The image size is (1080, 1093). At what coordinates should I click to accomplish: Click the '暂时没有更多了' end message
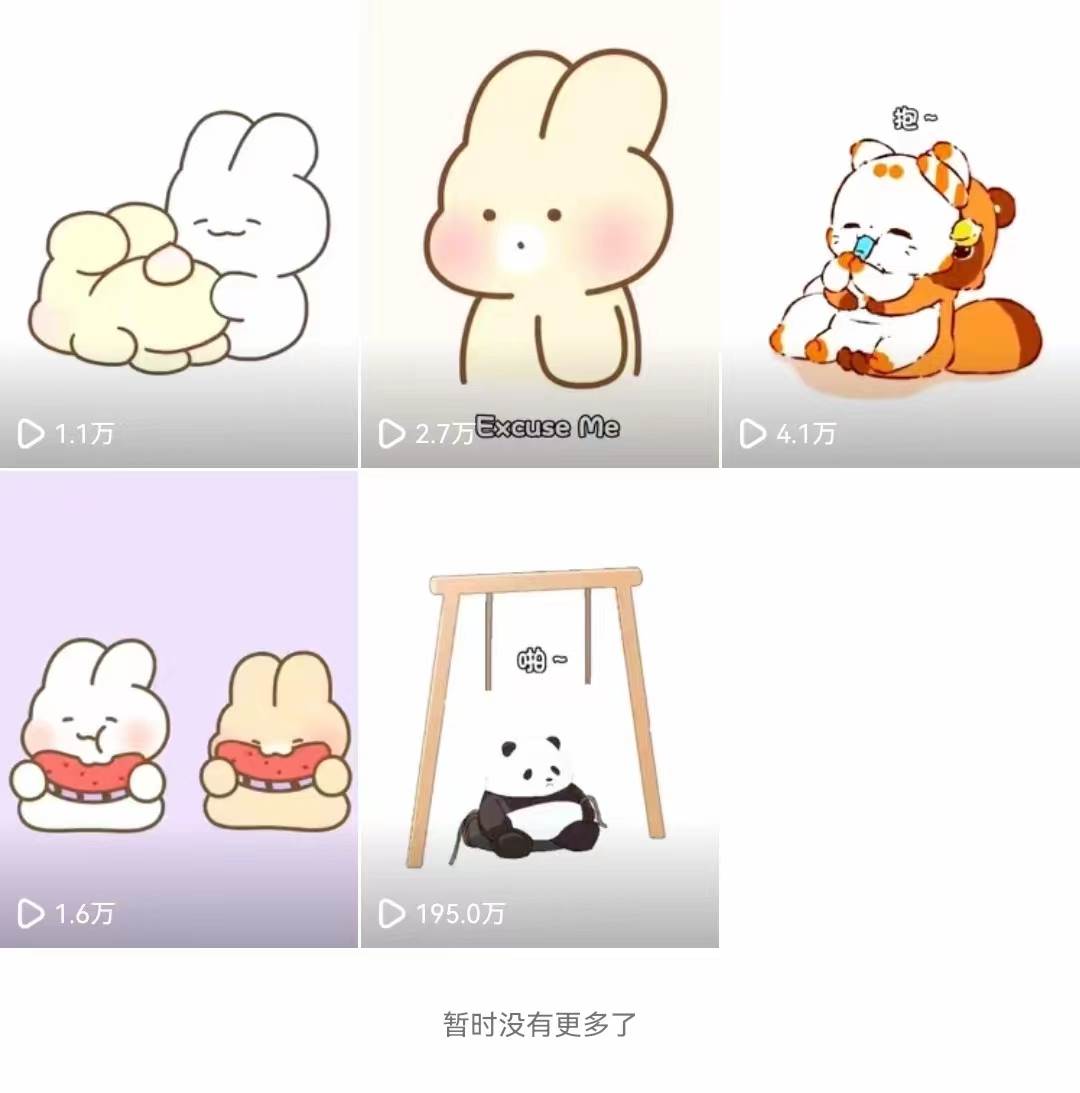pos(539,1025)
